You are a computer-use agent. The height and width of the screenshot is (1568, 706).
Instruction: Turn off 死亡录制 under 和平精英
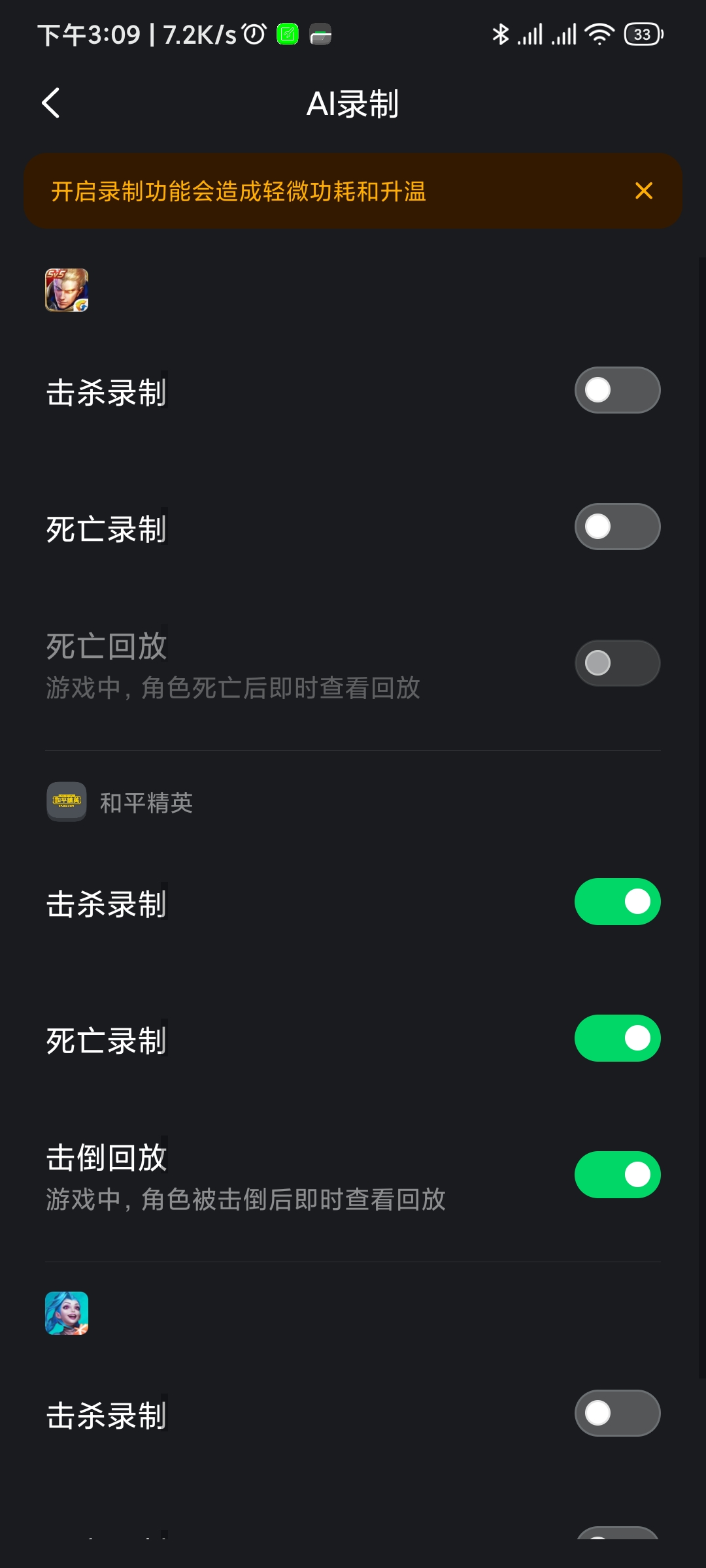point(617,1038)
